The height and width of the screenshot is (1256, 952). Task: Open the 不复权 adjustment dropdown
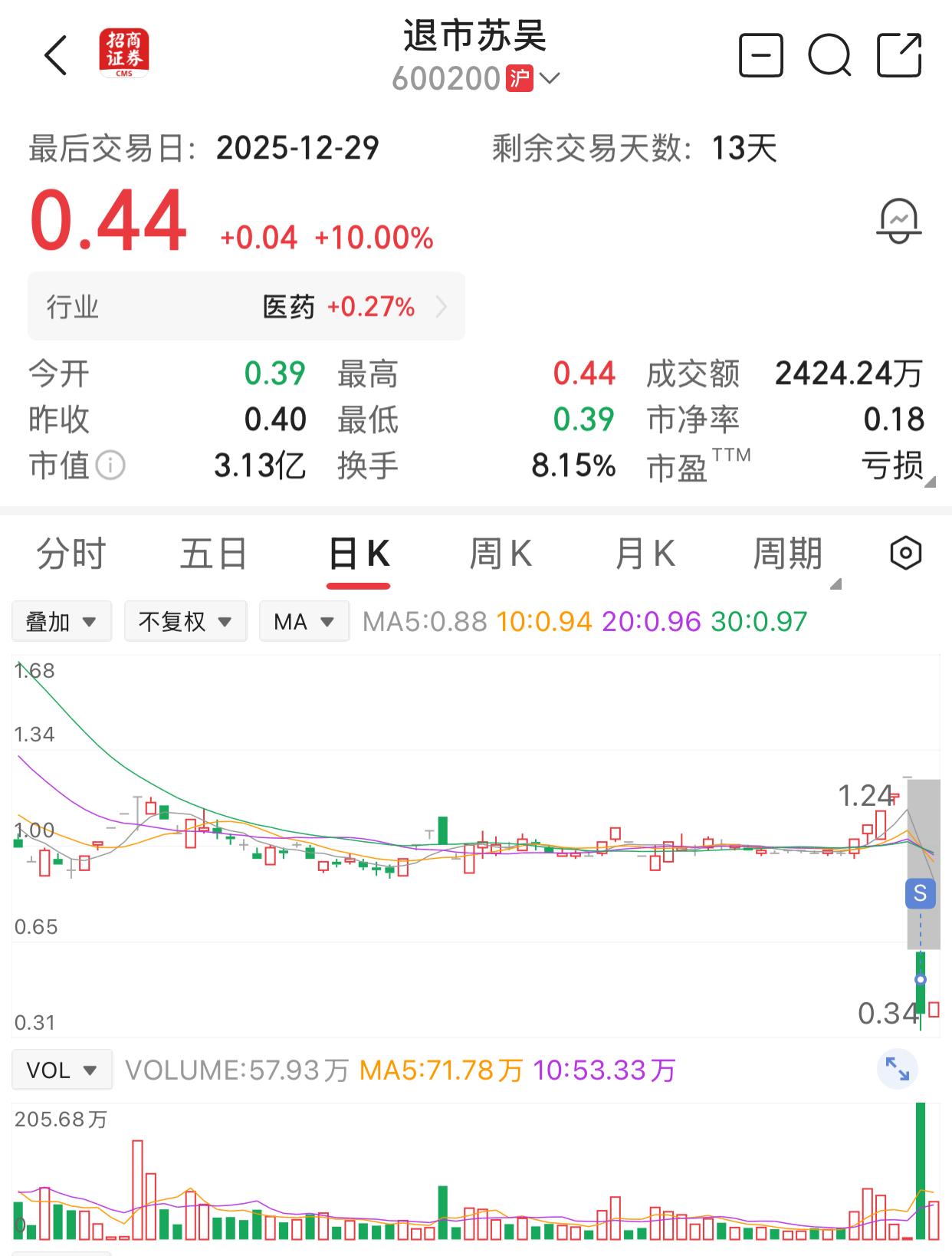[185, 621]
